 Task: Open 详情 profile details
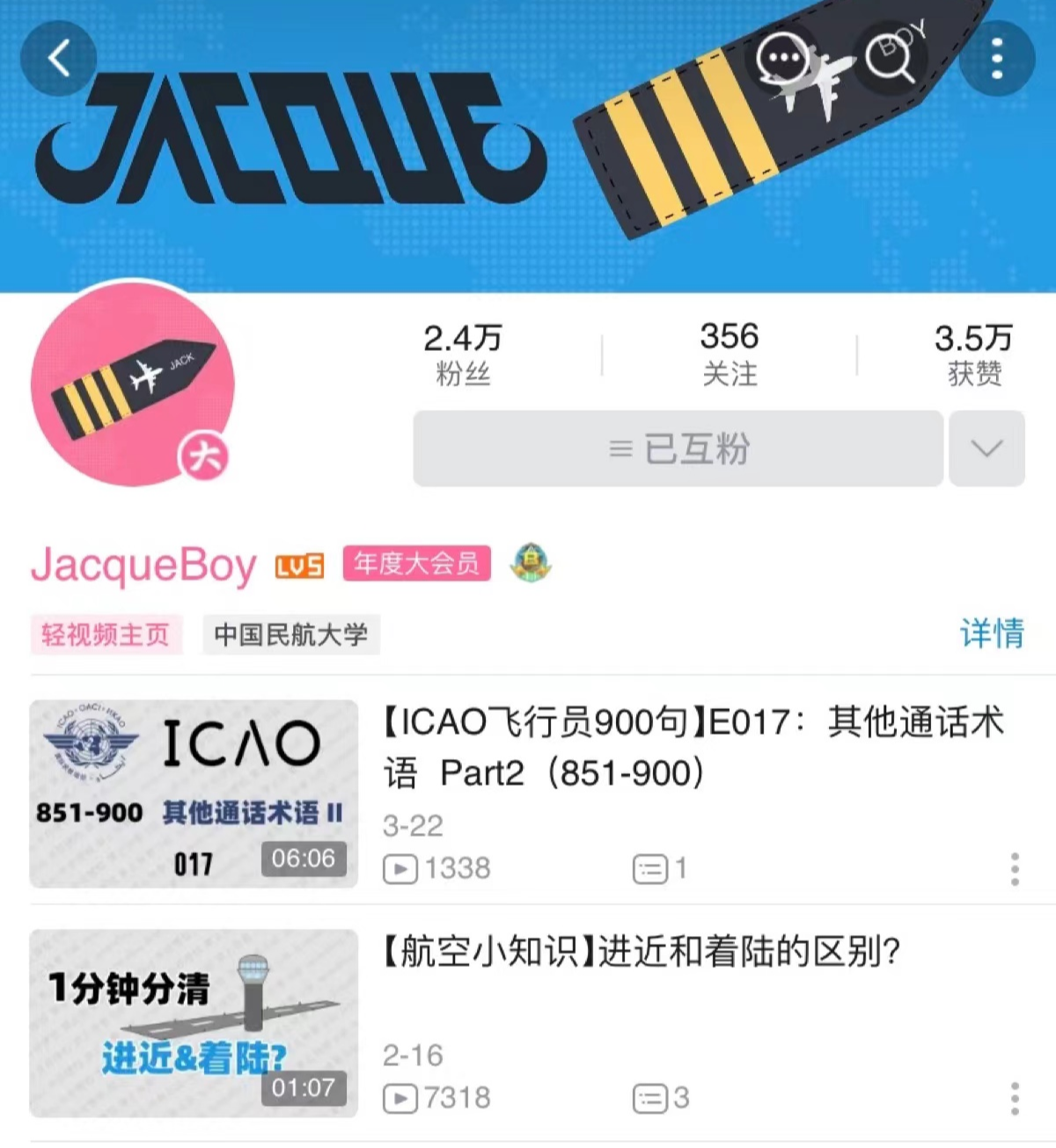[x=992, y=633]
